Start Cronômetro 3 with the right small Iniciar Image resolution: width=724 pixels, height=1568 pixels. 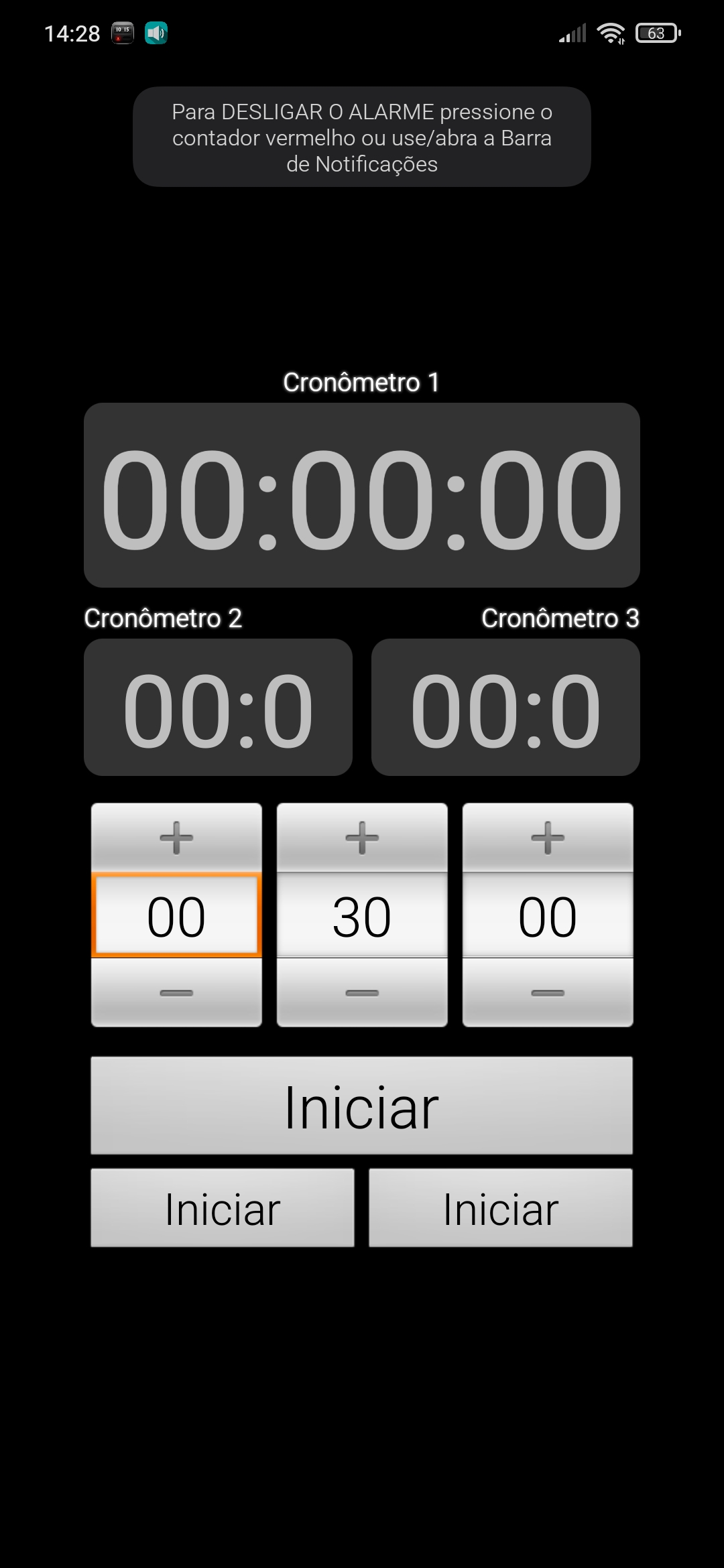501,1208
